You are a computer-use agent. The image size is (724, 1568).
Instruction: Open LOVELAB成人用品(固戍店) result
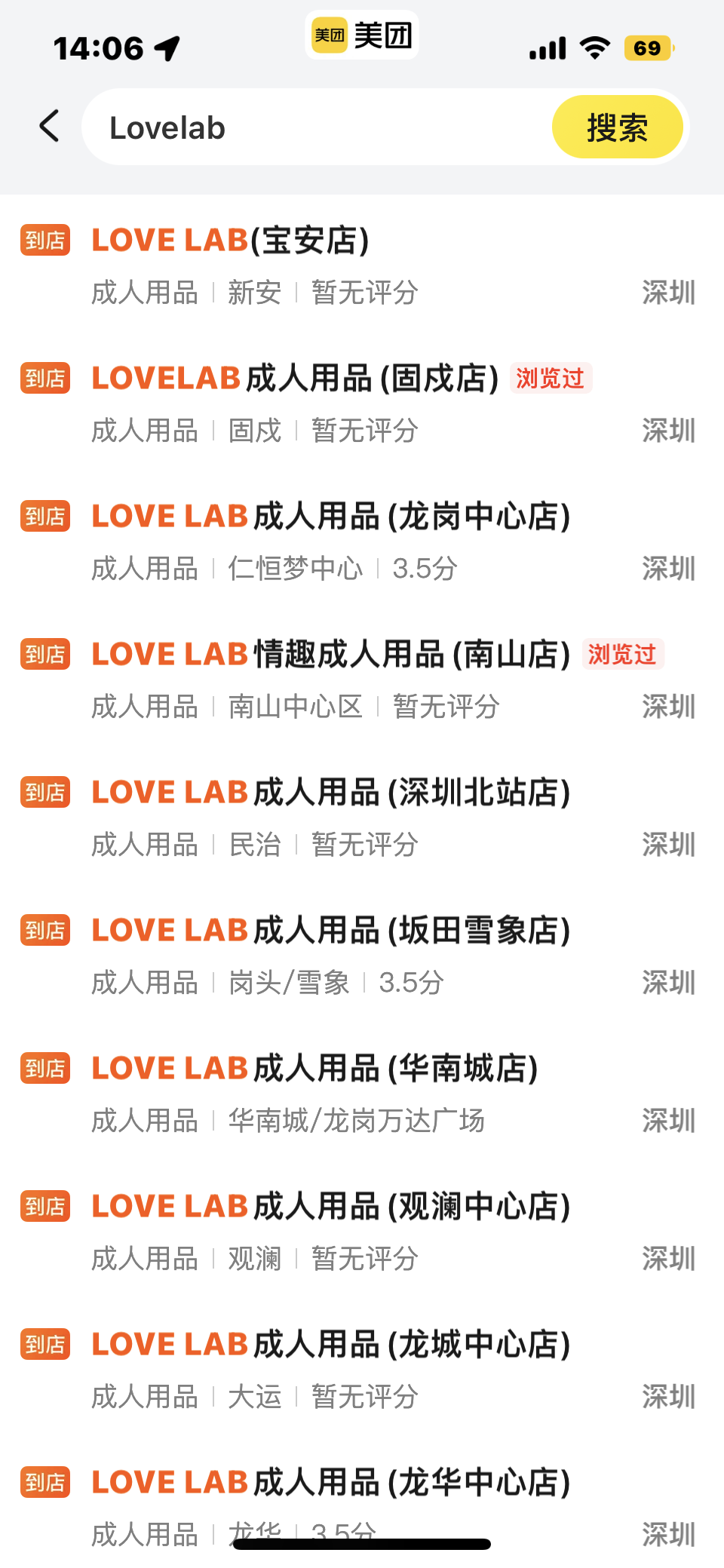[x=362, y=403]
